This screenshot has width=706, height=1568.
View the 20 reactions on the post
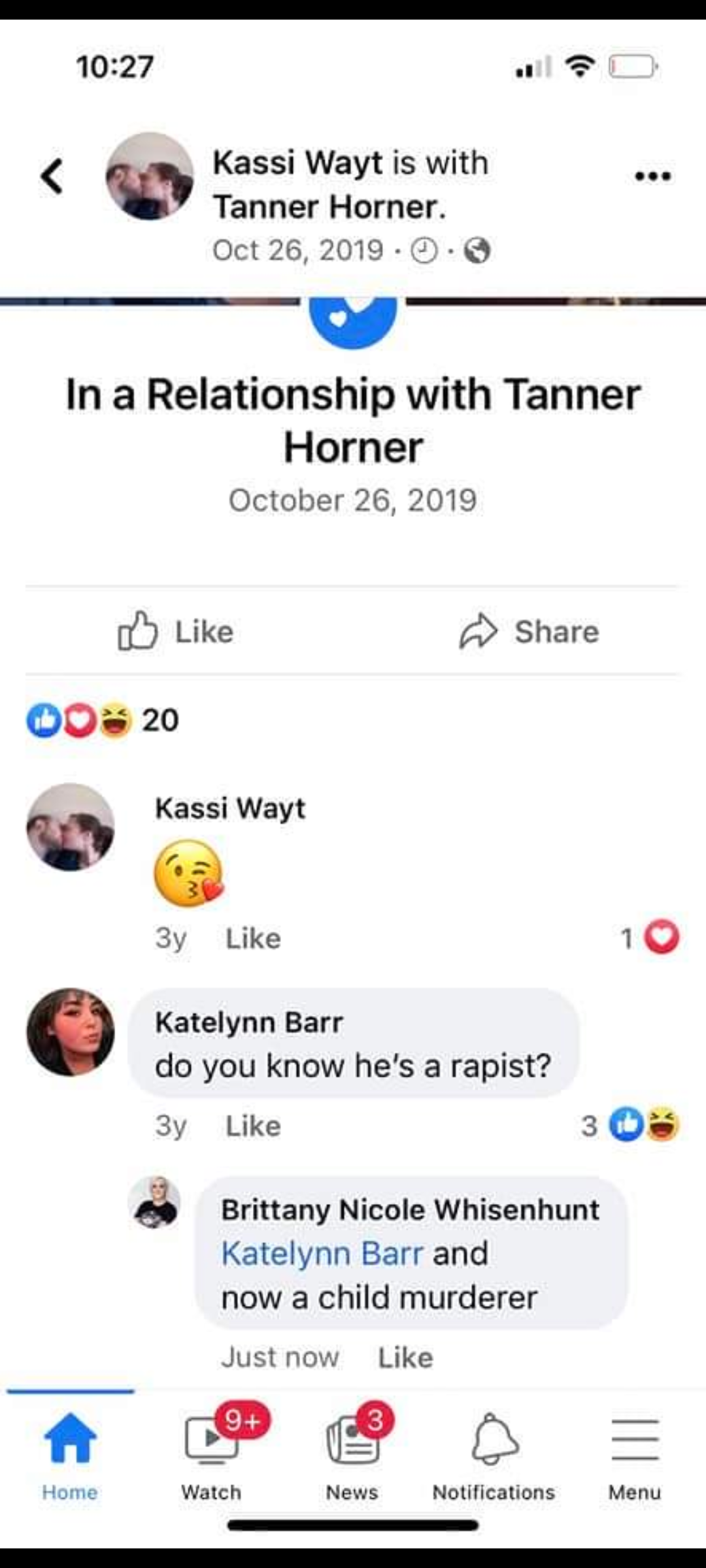(x=103, y=720)
